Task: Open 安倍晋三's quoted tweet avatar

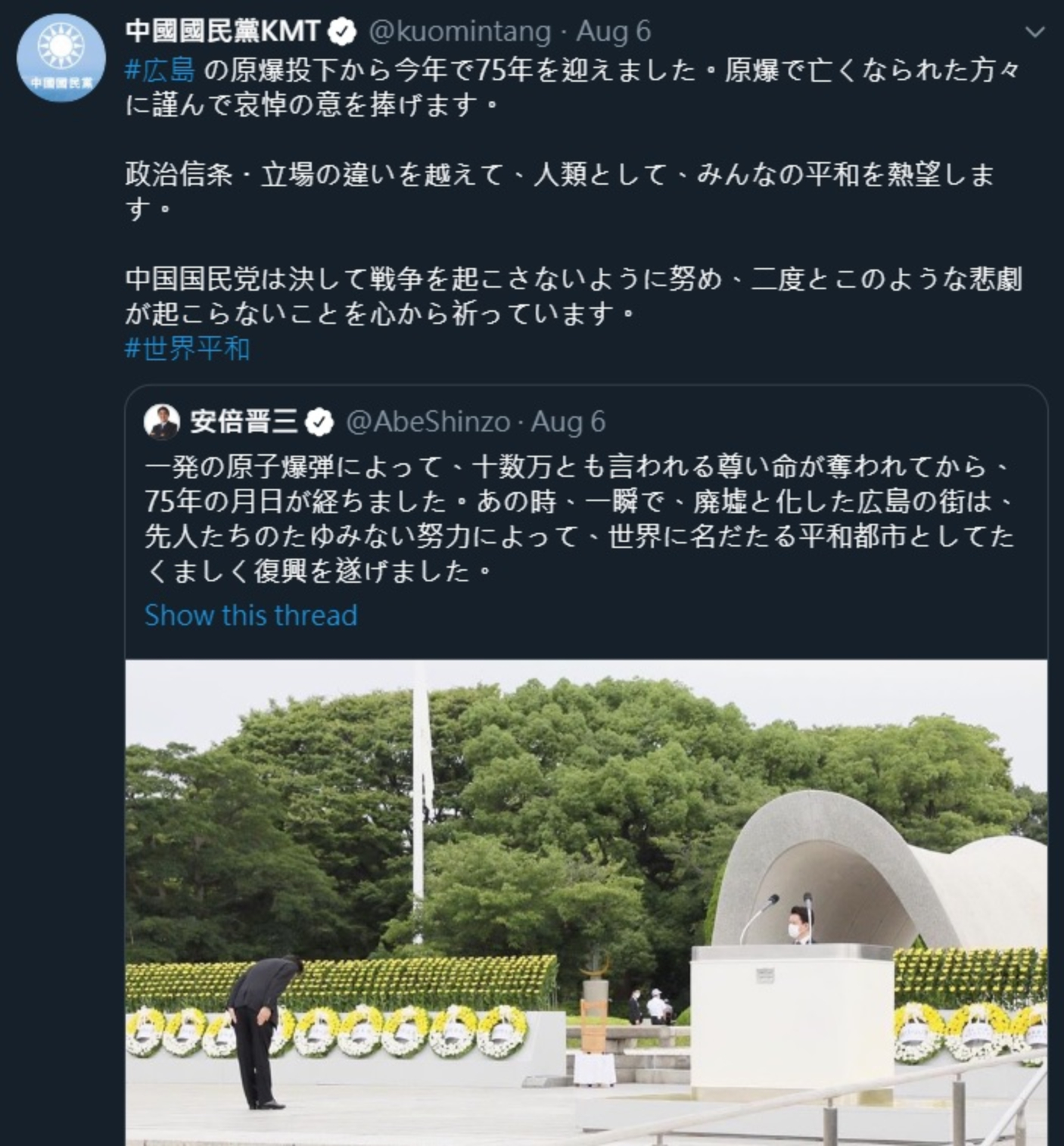Action: pos(161,422)
